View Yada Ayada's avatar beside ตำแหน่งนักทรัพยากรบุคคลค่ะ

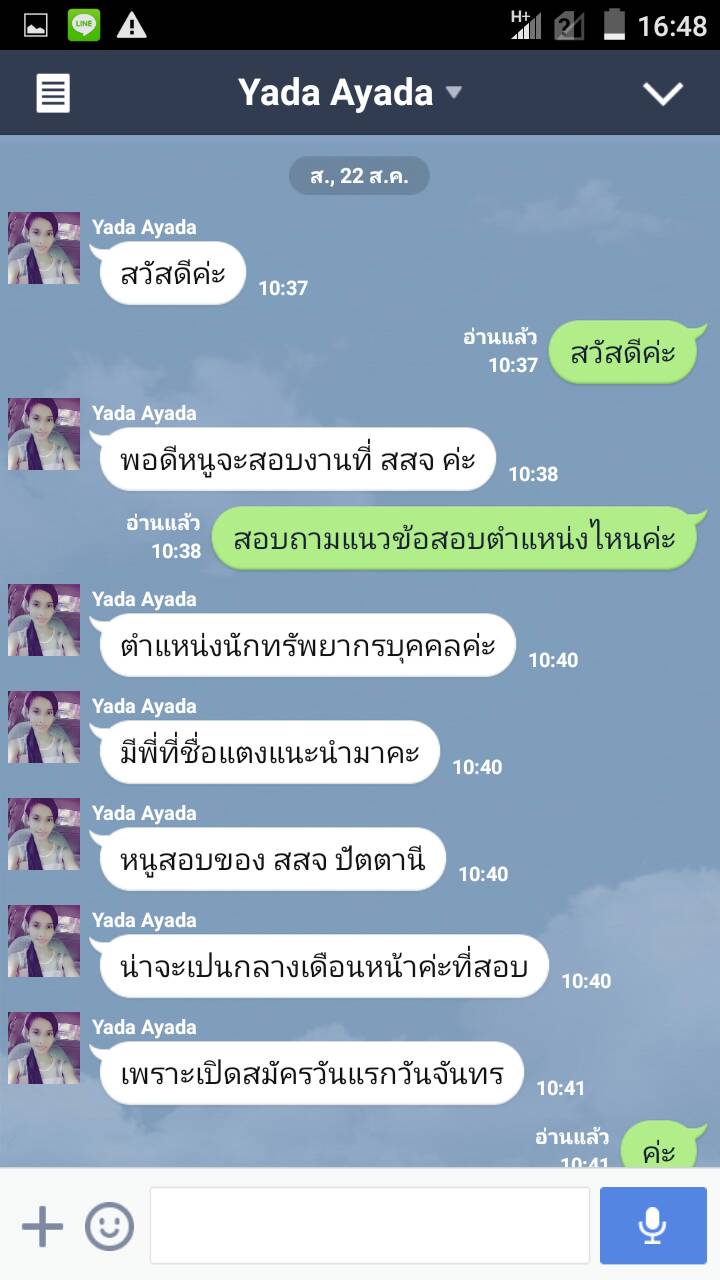44,620
